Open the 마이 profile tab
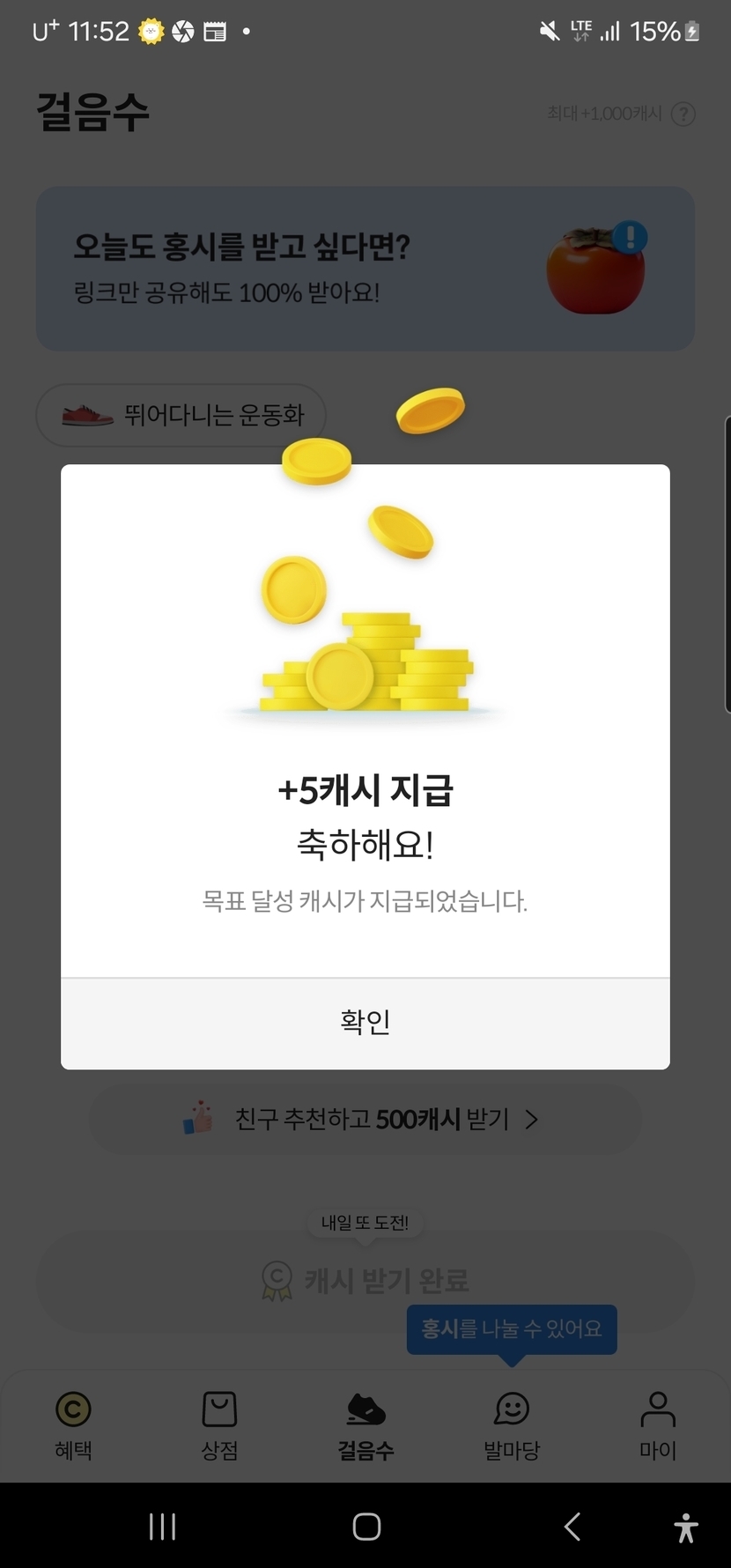 pyautogui.click(x=657, y=1425)
